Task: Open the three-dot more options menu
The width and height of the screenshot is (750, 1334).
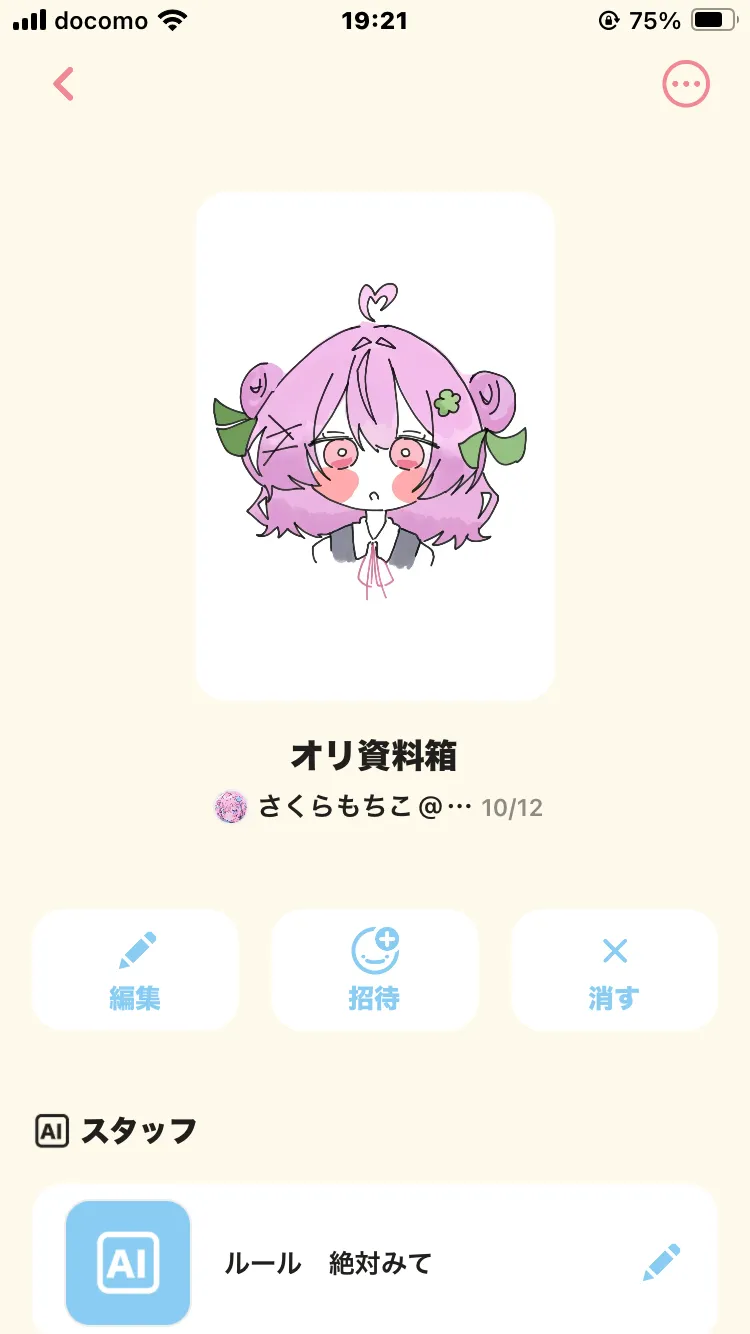Action: 686,84
